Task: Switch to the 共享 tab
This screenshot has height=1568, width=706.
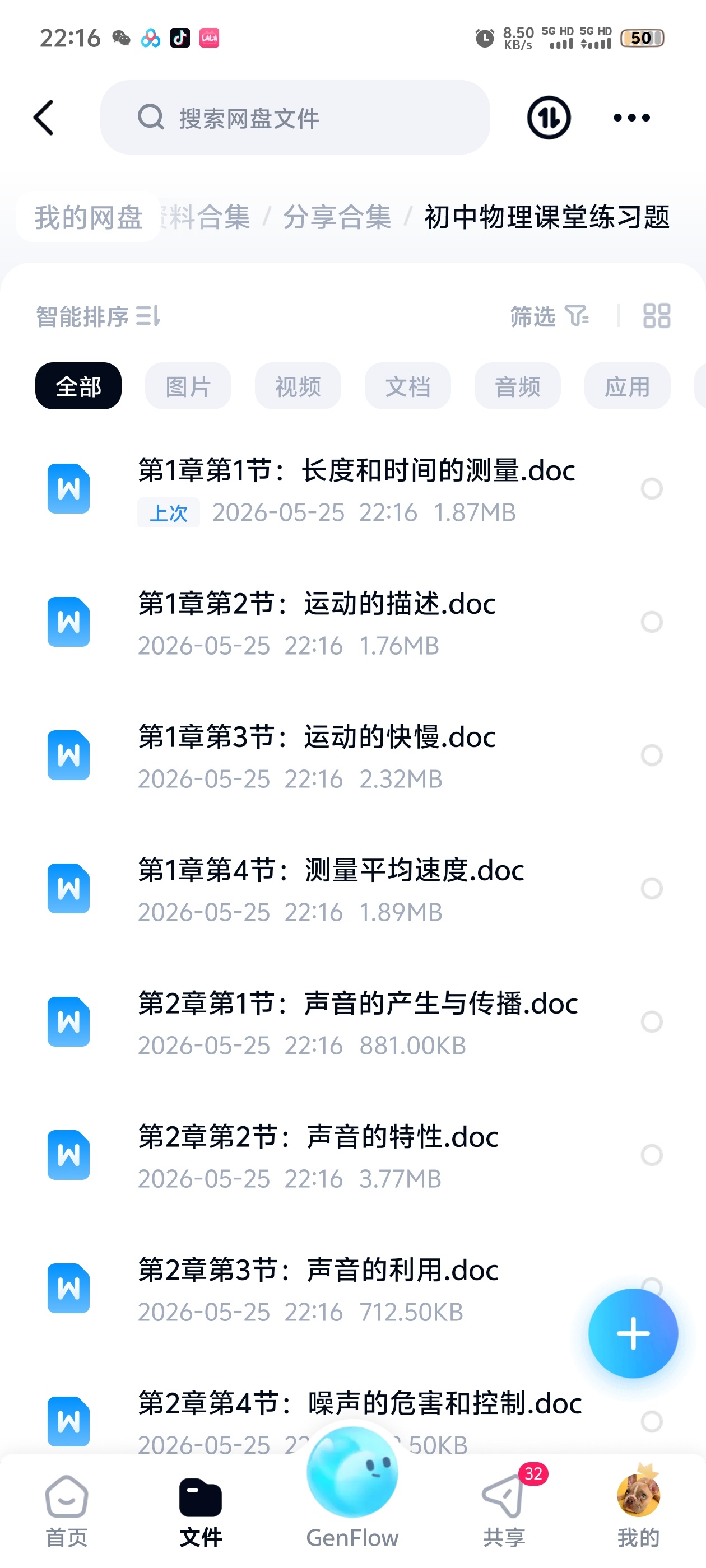Action: 504,1511
